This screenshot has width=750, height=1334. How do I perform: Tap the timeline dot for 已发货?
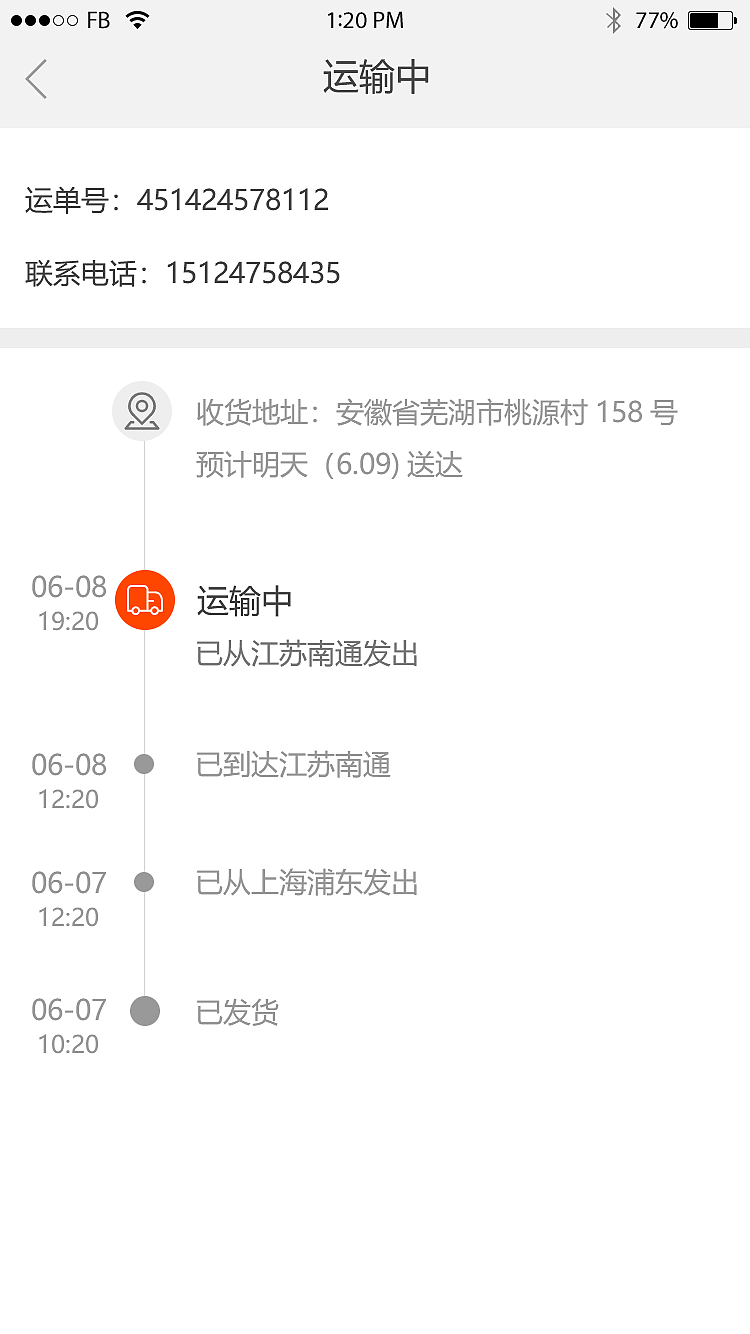pos(144,1010)
